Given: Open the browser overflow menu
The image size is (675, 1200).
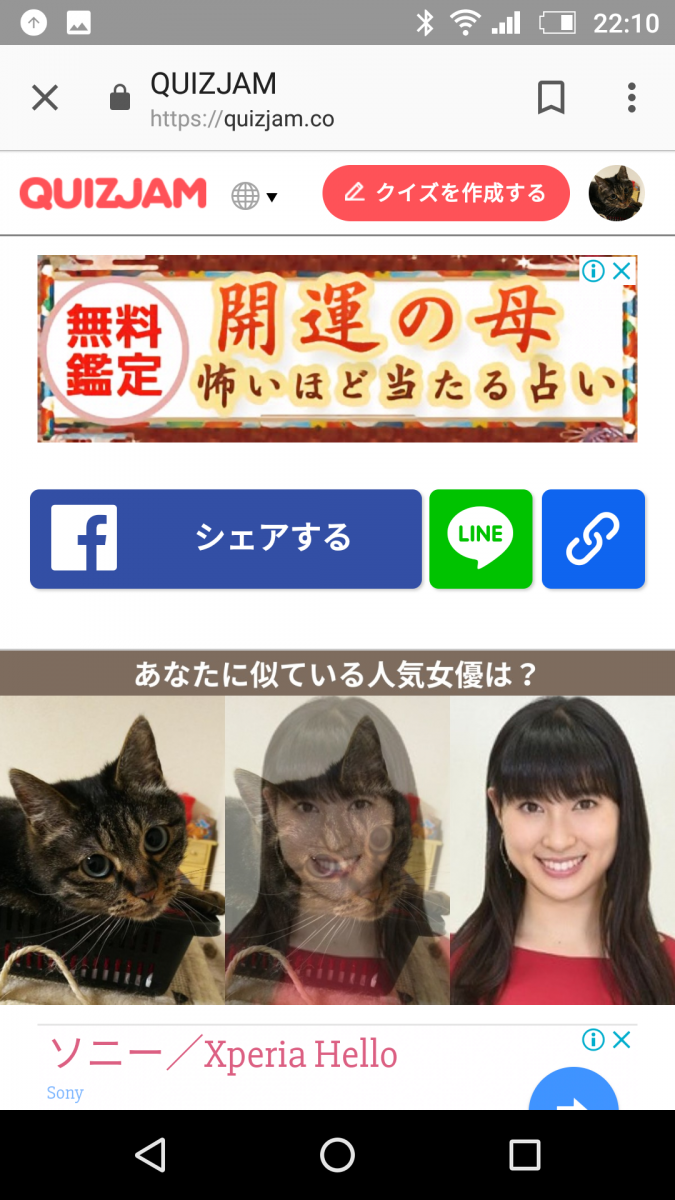Looking at the screenshot, I should tap(631, 98).
